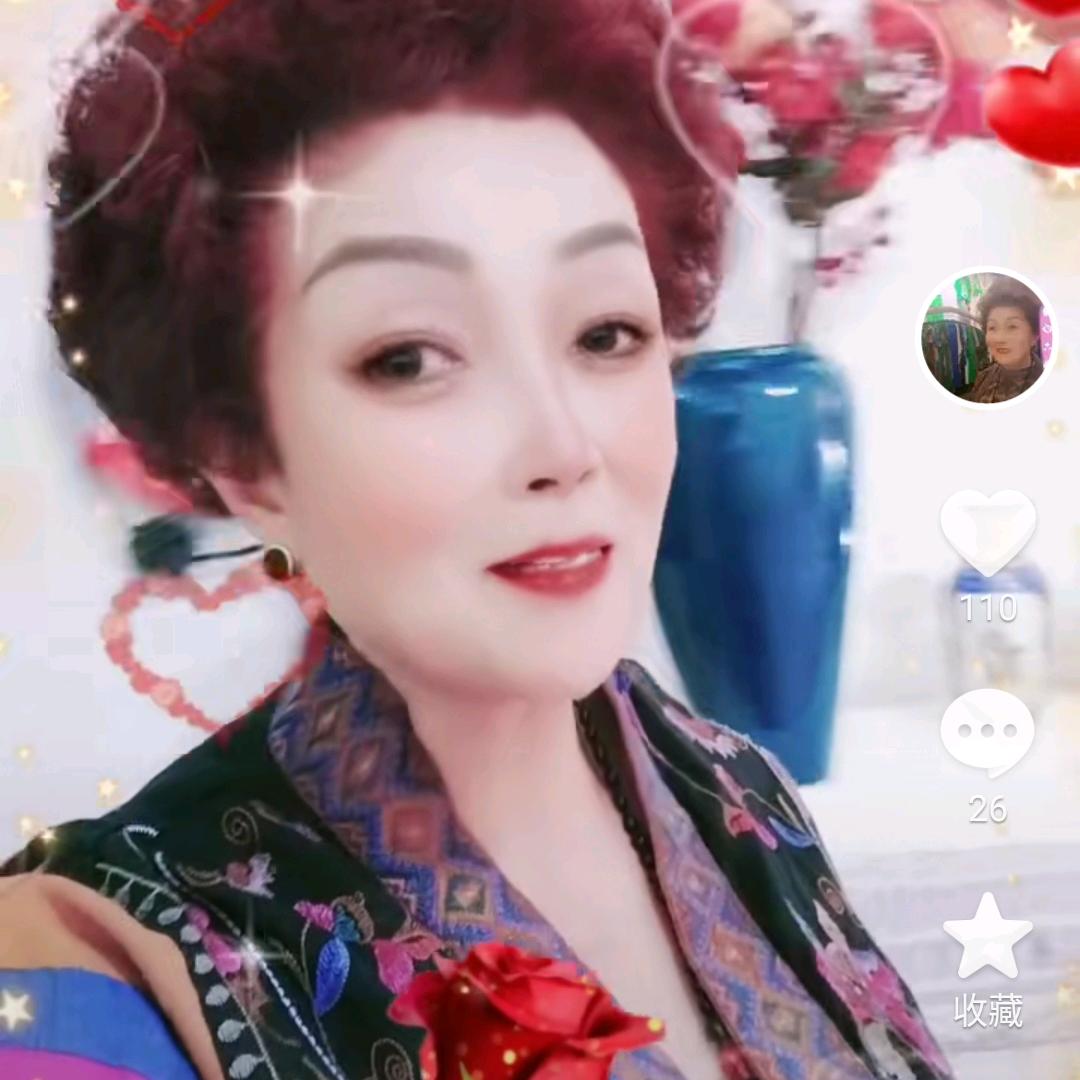Open the creator's profile avatar
Screen dimensions: 1080x1080
987,338
